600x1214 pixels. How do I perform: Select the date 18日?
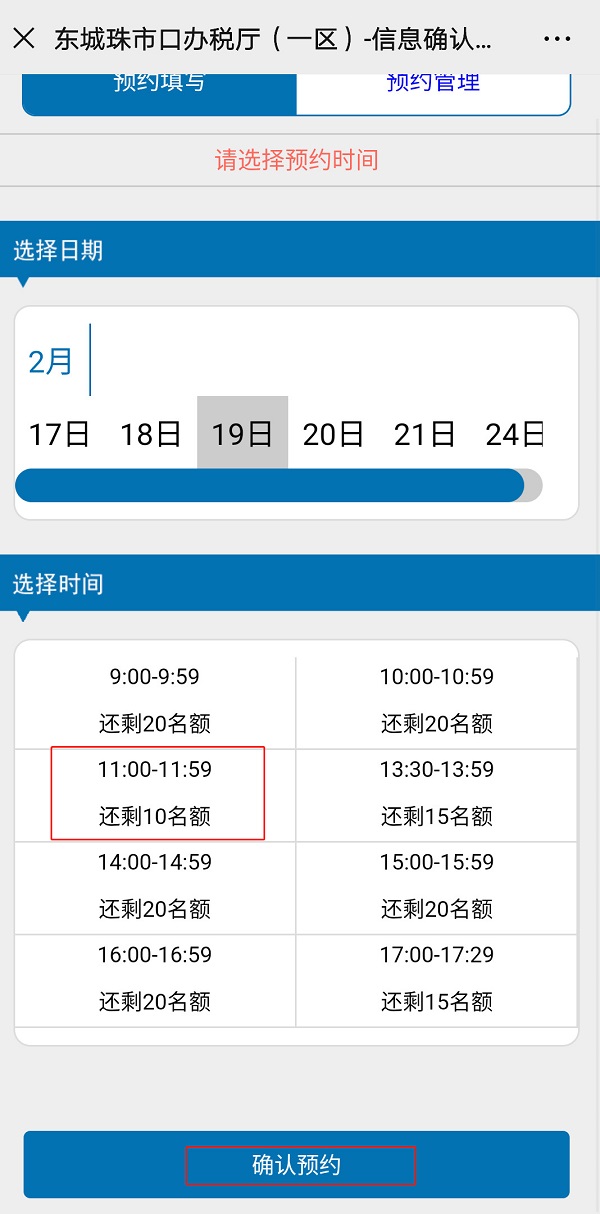click(151, 433)
